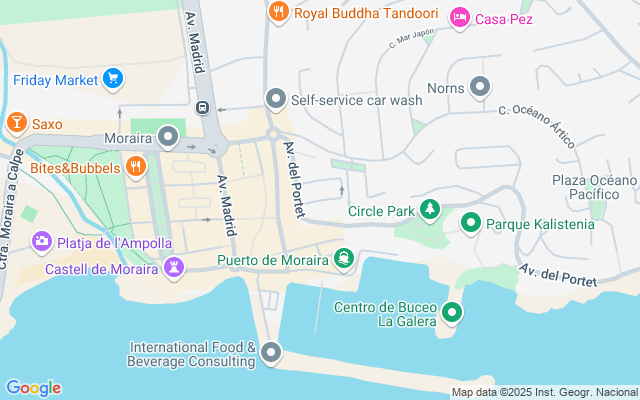Screen dimensions: 640x400
Task: Open the Castell de Moraira castle marker
Action: point(174,268)
